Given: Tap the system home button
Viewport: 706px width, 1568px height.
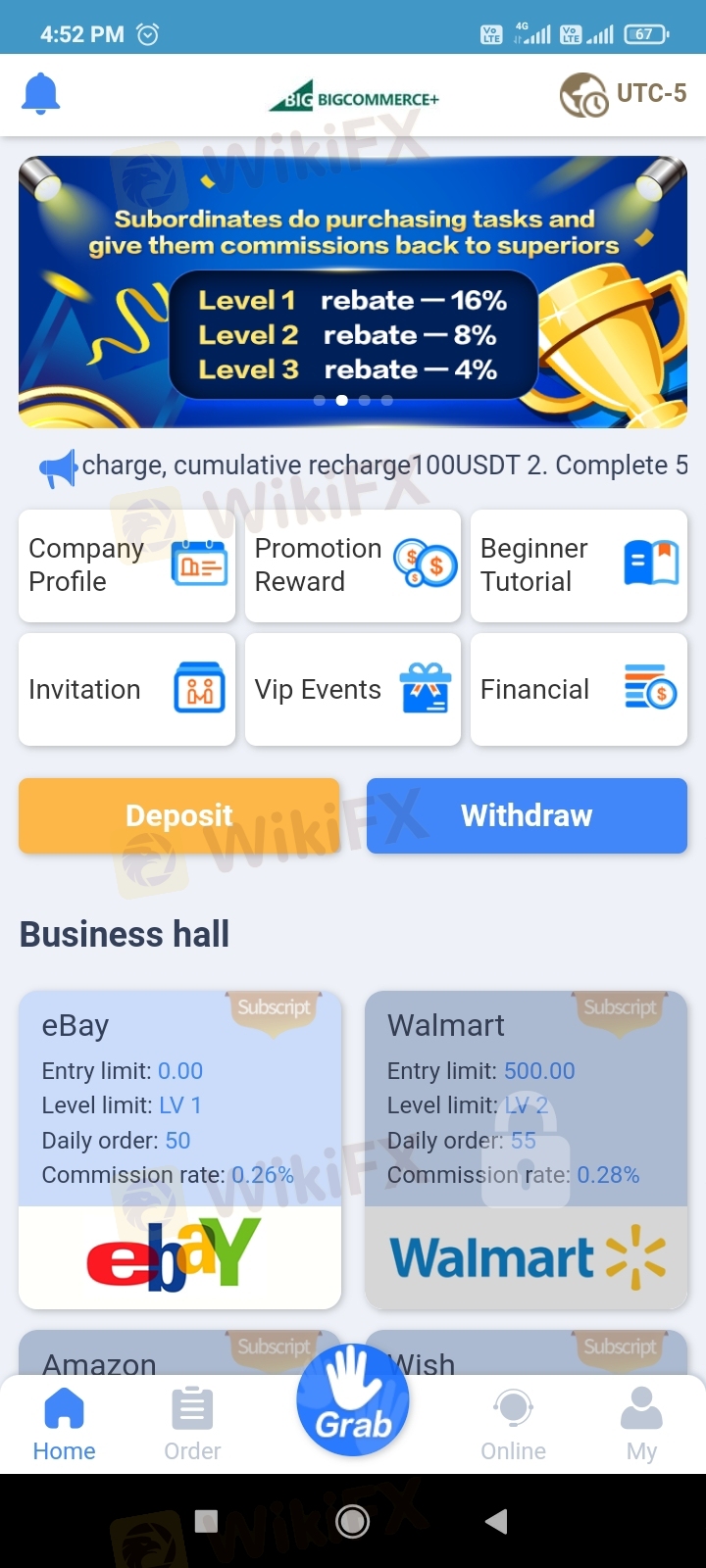Looking at the screenshot, I should click(x=353, y=1521).
